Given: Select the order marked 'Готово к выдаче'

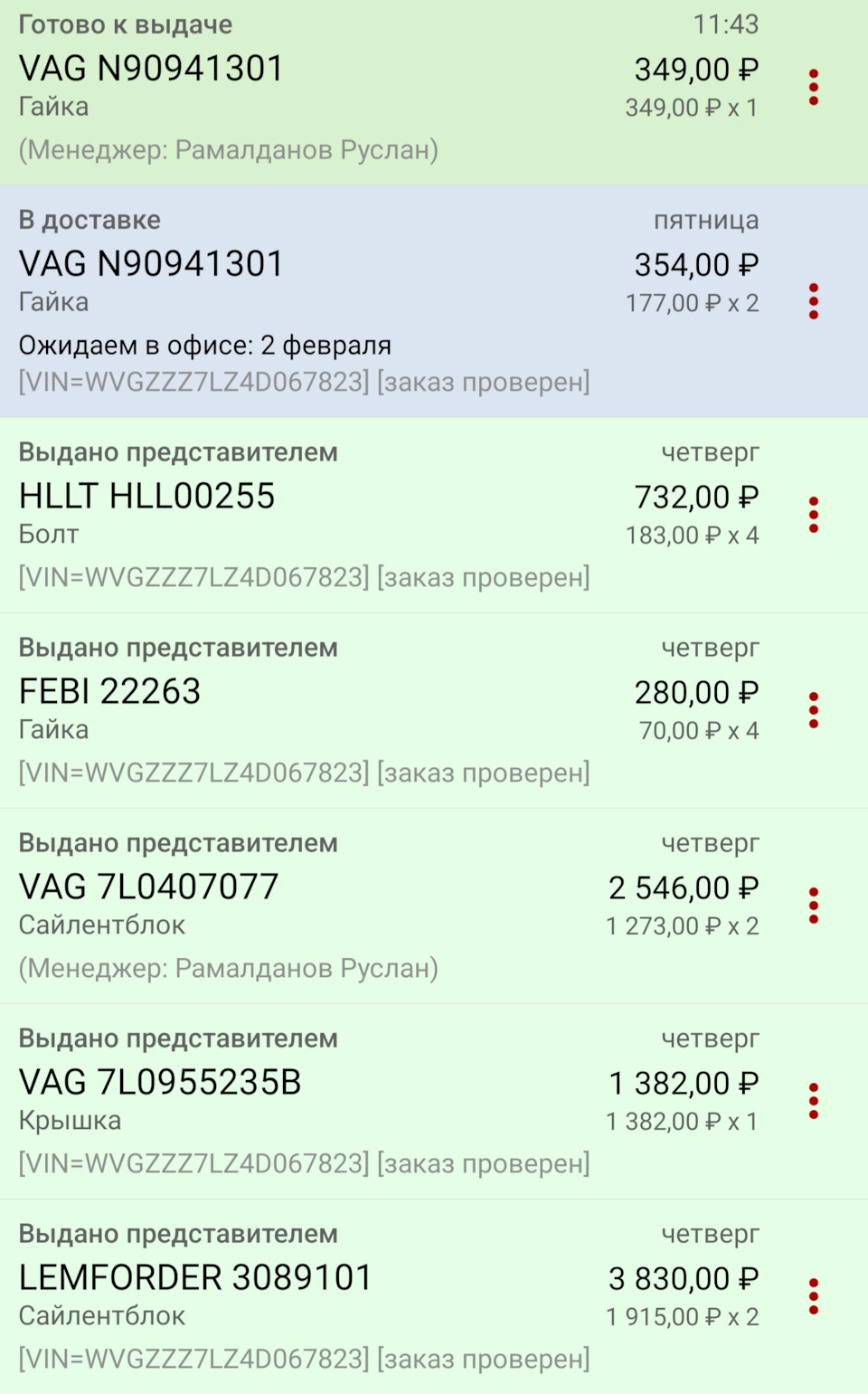Looking at the screenshot, I should 125,24.
